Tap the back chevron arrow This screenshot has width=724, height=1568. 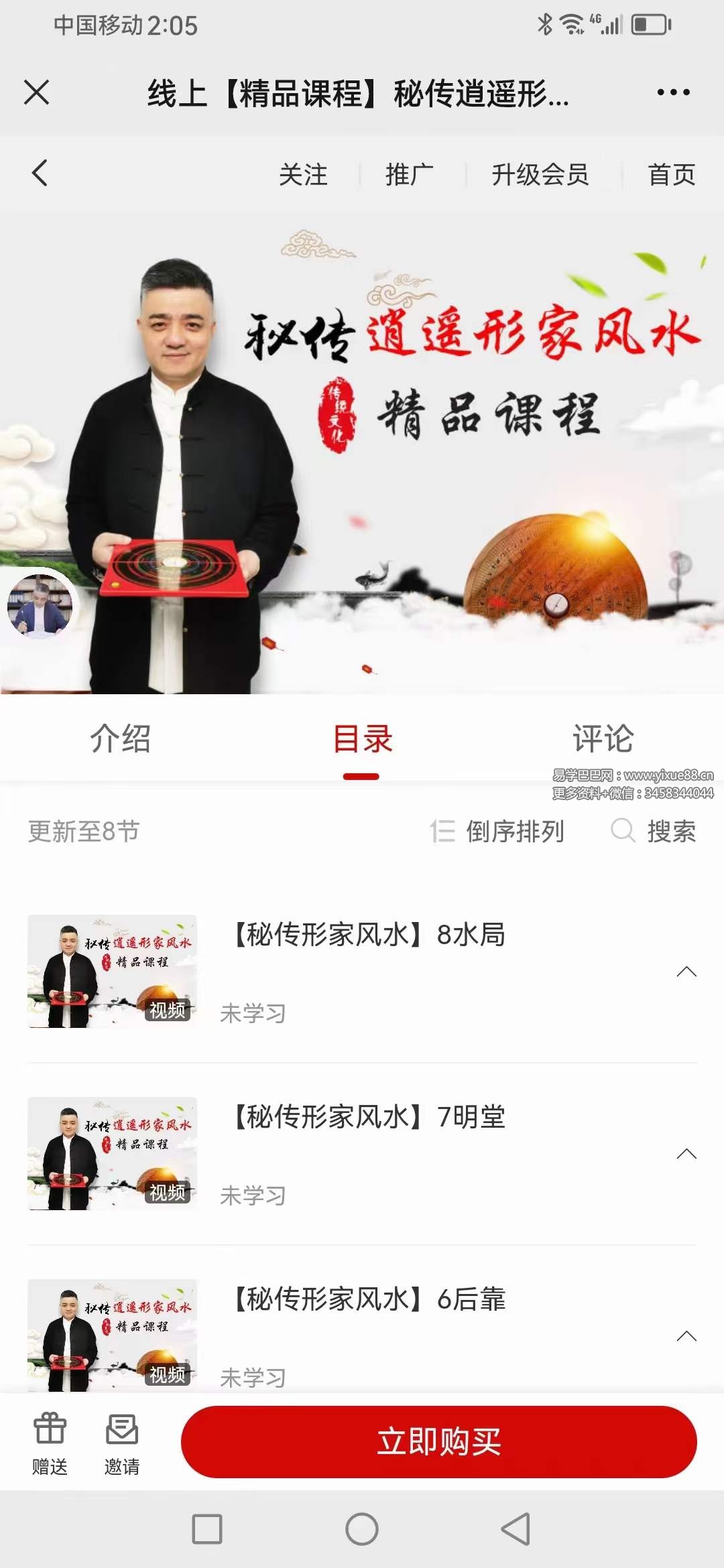pos(38,174)
